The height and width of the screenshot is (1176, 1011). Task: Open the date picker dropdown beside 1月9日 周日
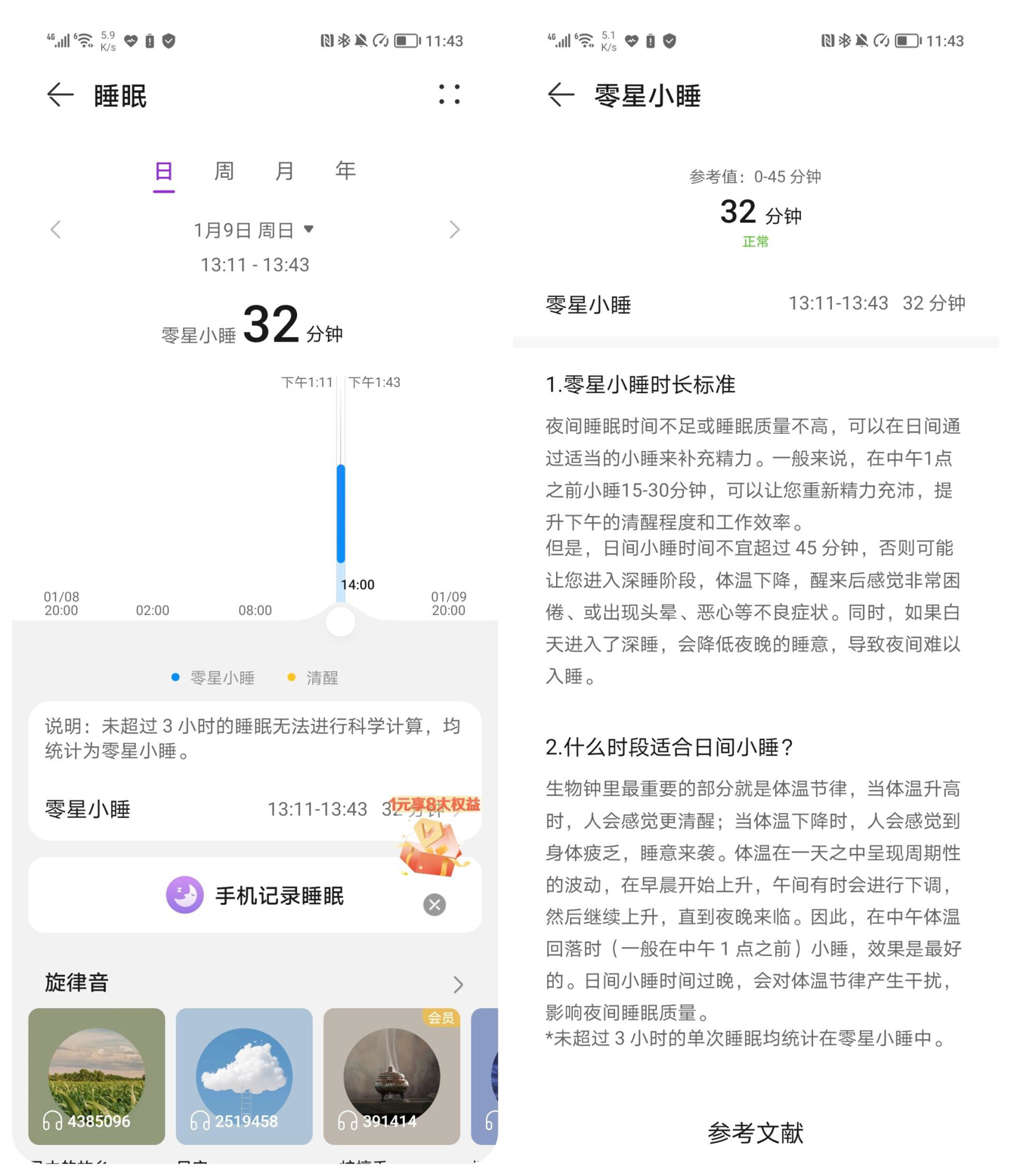tap(310, 229)
